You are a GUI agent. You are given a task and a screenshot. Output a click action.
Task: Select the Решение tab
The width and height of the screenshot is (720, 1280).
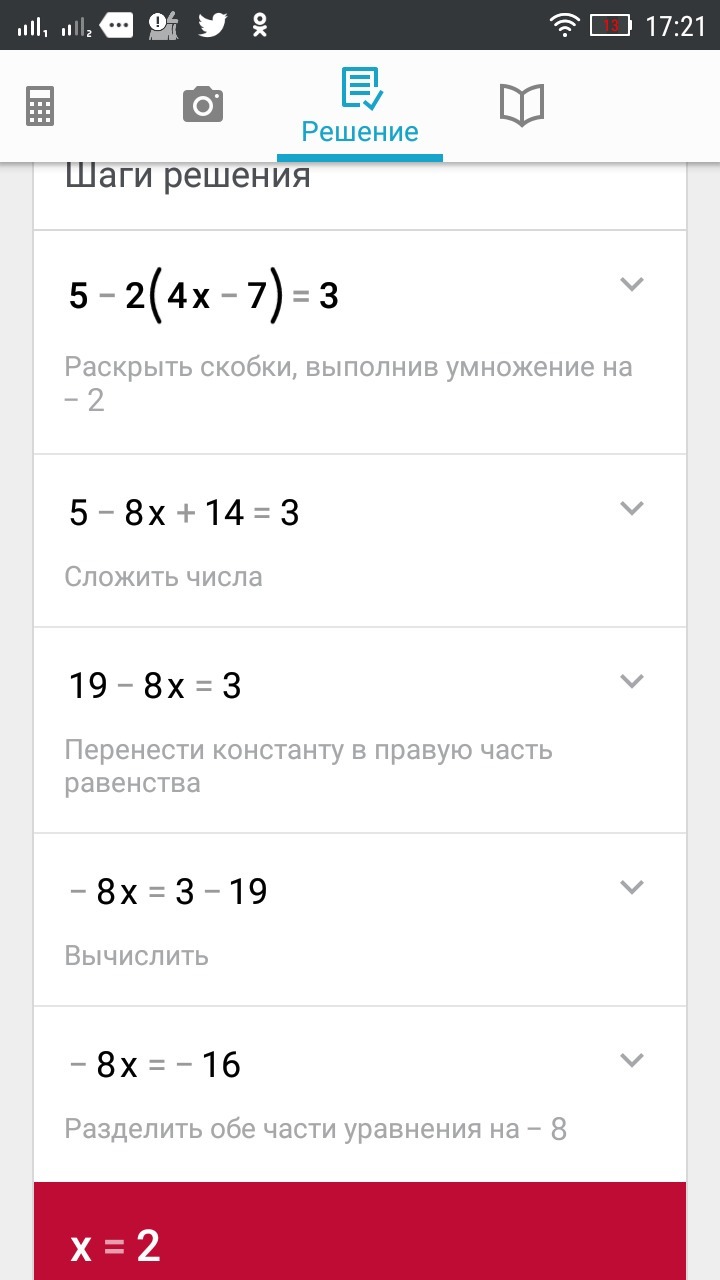(x=360, y=107)
